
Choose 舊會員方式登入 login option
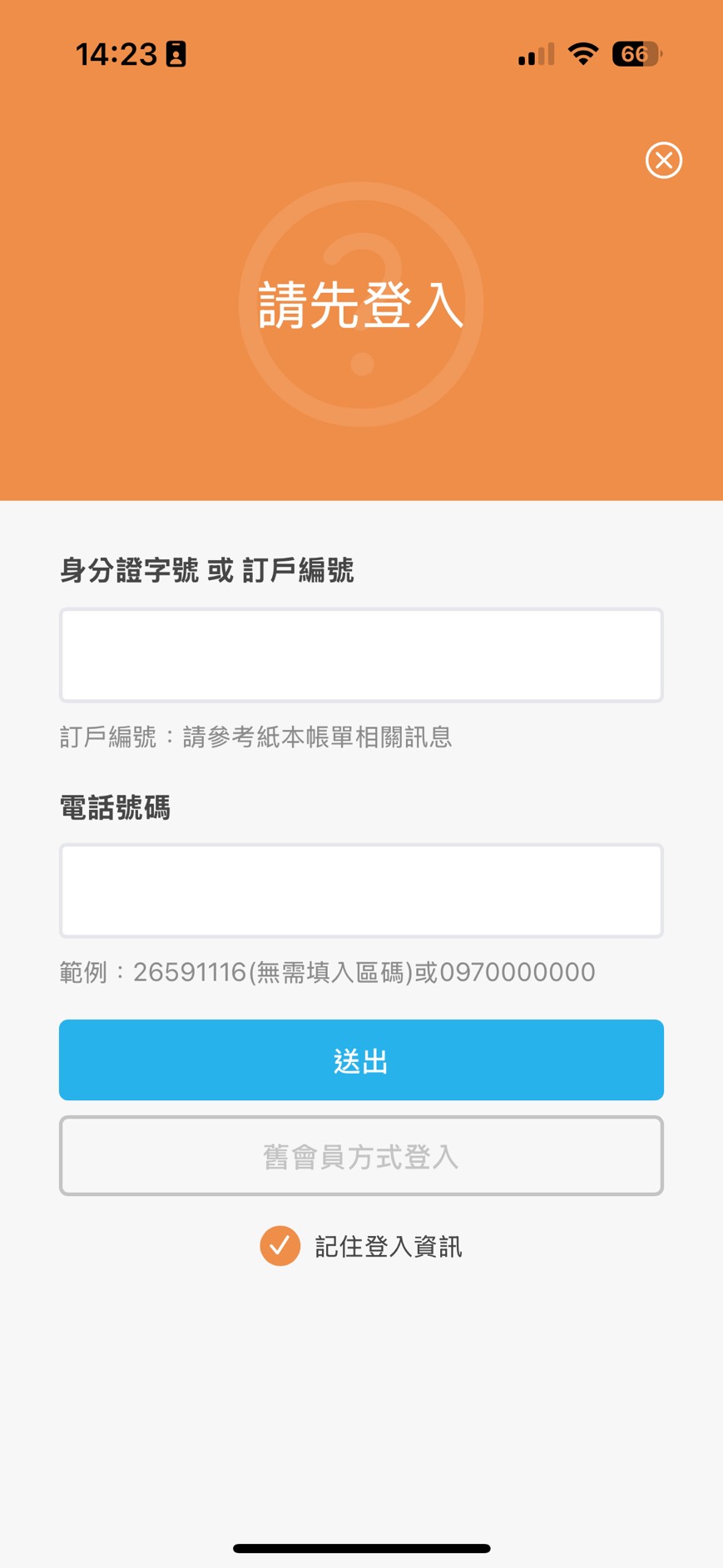click(x=361, y=1156)
